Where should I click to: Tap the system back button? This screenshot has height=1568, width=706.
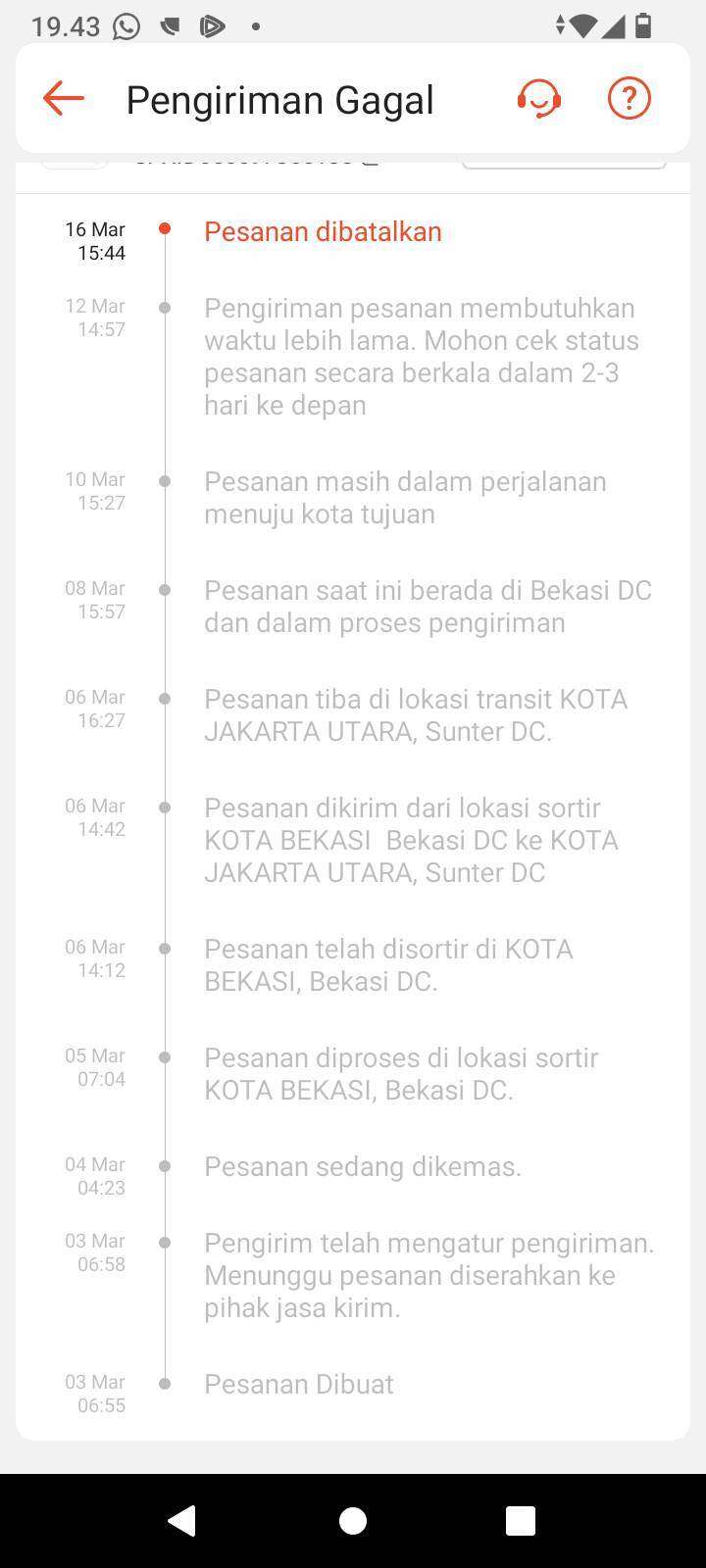[182, 1520]
